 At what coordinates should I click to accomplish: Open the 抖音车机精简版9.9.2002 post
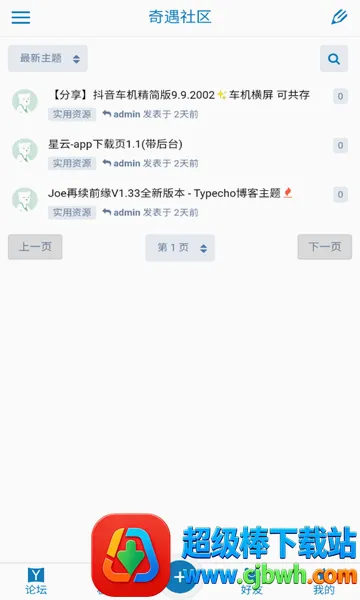pos(179,95)
